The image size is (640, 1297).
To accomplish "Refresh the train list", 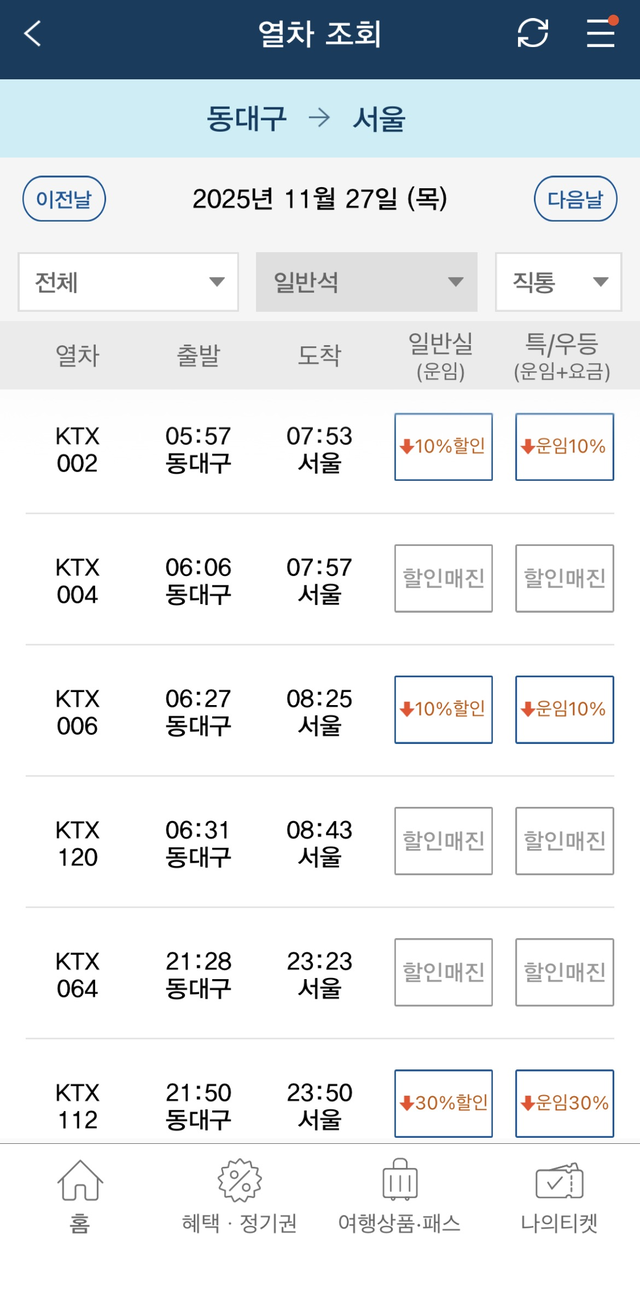I will point(533,34).
